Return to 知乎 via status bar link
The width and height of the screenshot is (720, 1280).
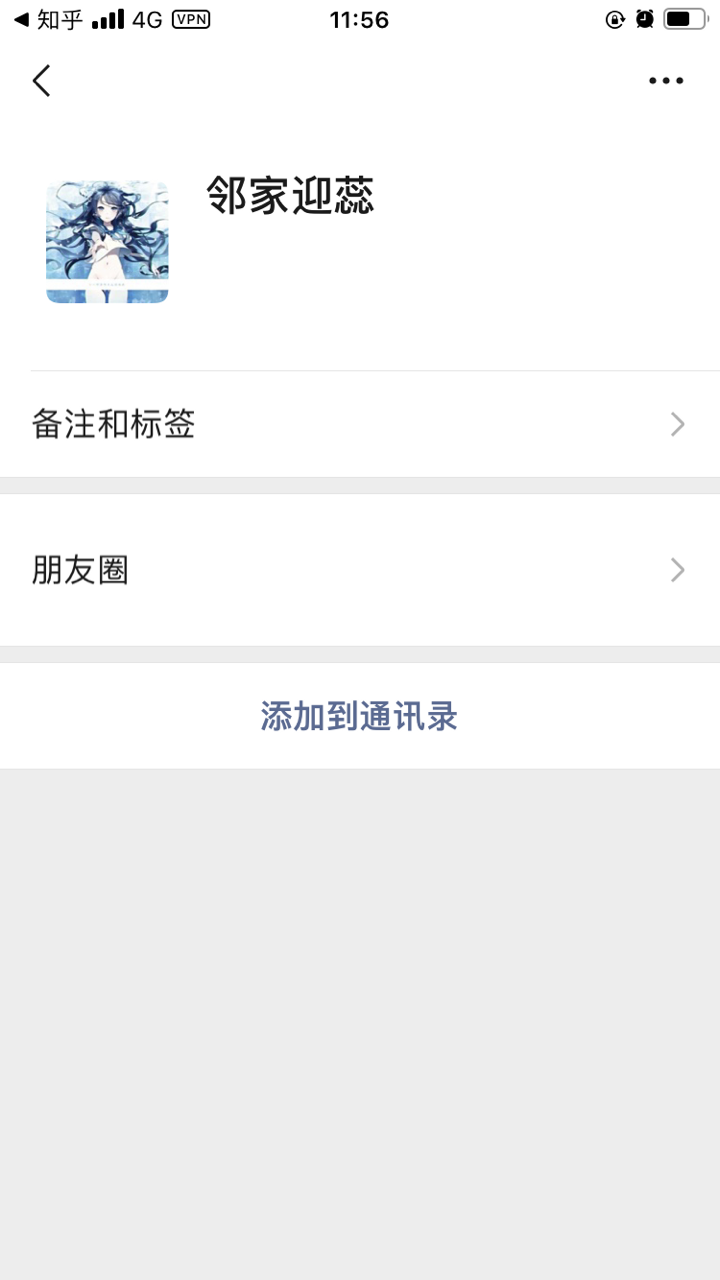48,19
